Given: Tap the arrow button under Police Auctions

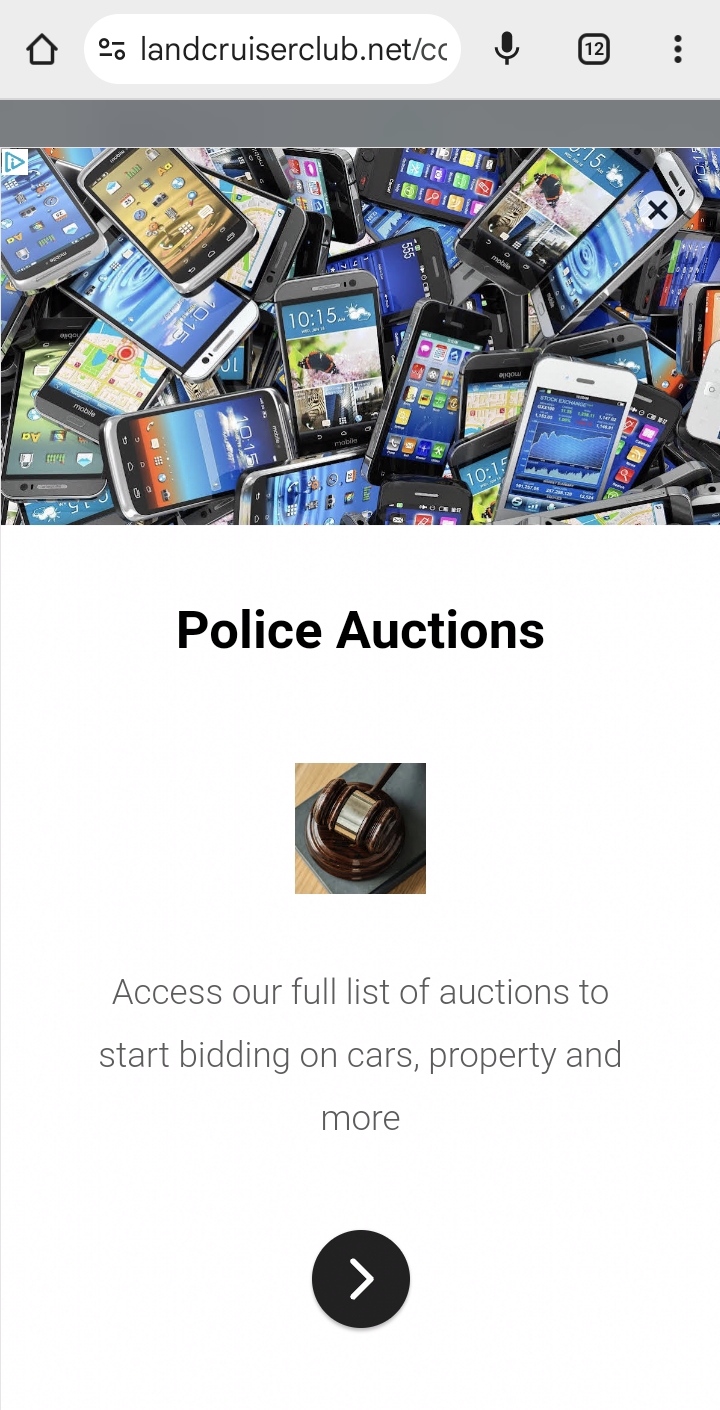Looking at the screenshot, I should (360, 1278).
